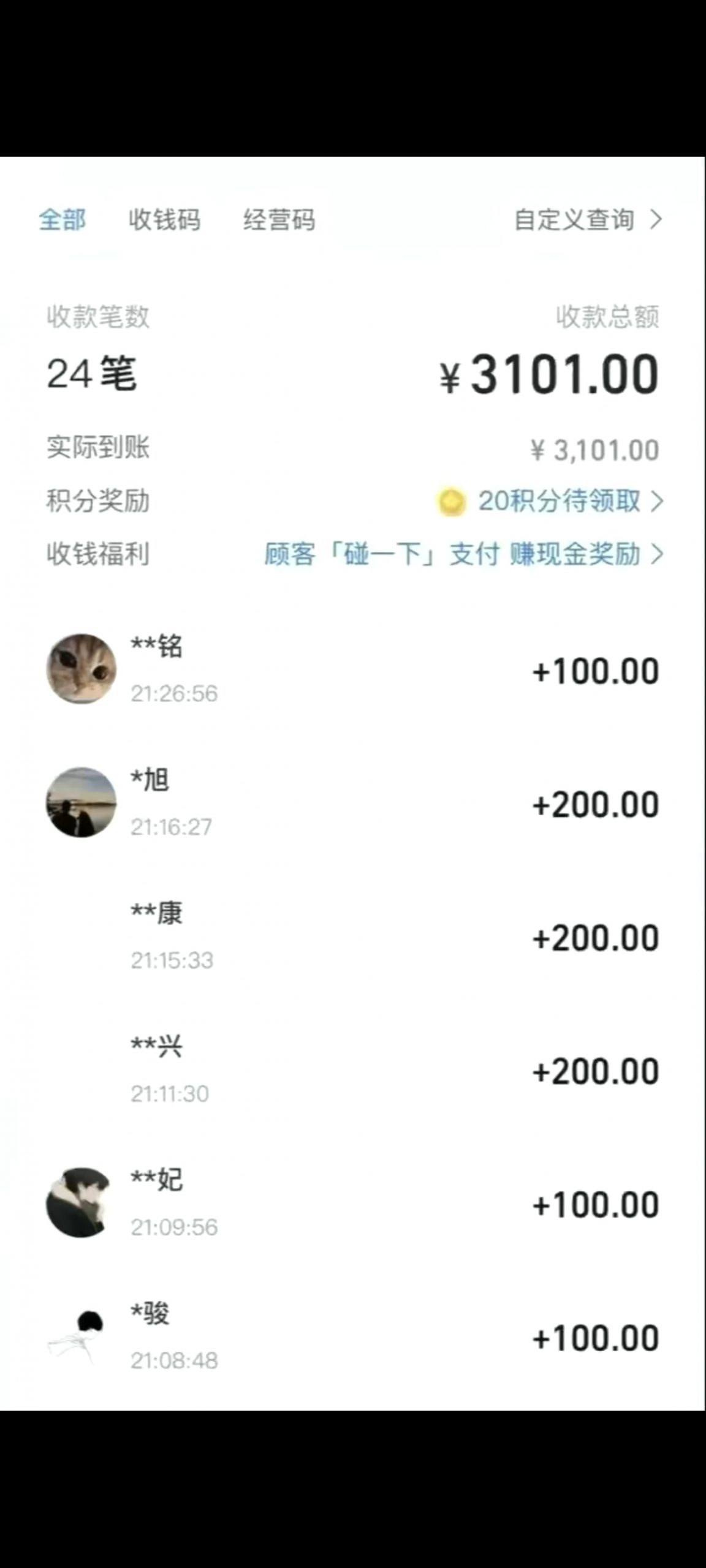Switch to the 收钱码 tab
This screenshot has height=1568, width=706.
164,220
